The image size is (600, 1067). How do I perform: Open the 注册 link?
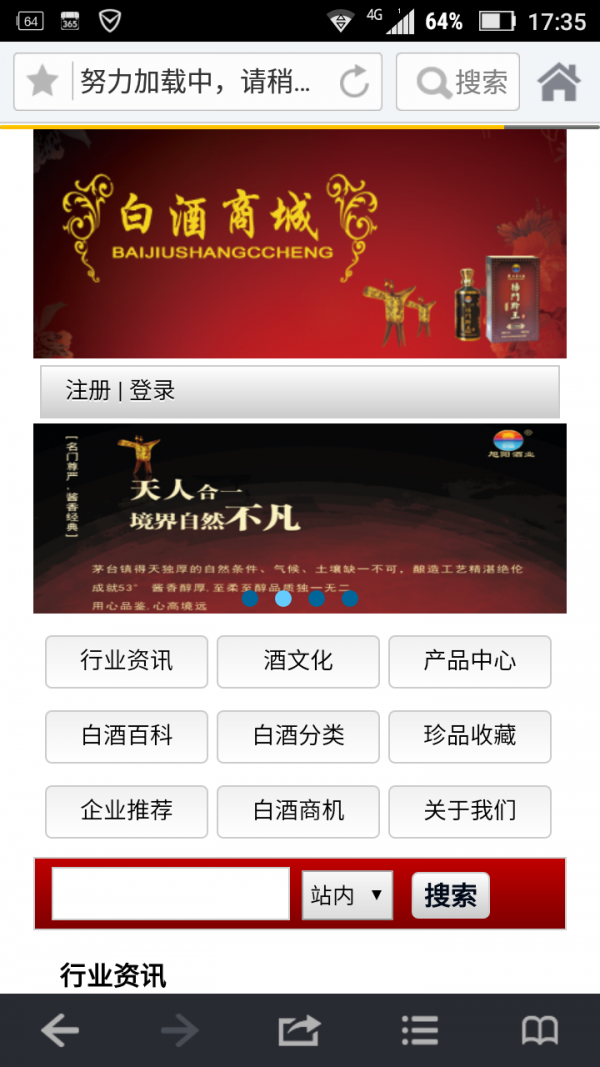[88, 390]
